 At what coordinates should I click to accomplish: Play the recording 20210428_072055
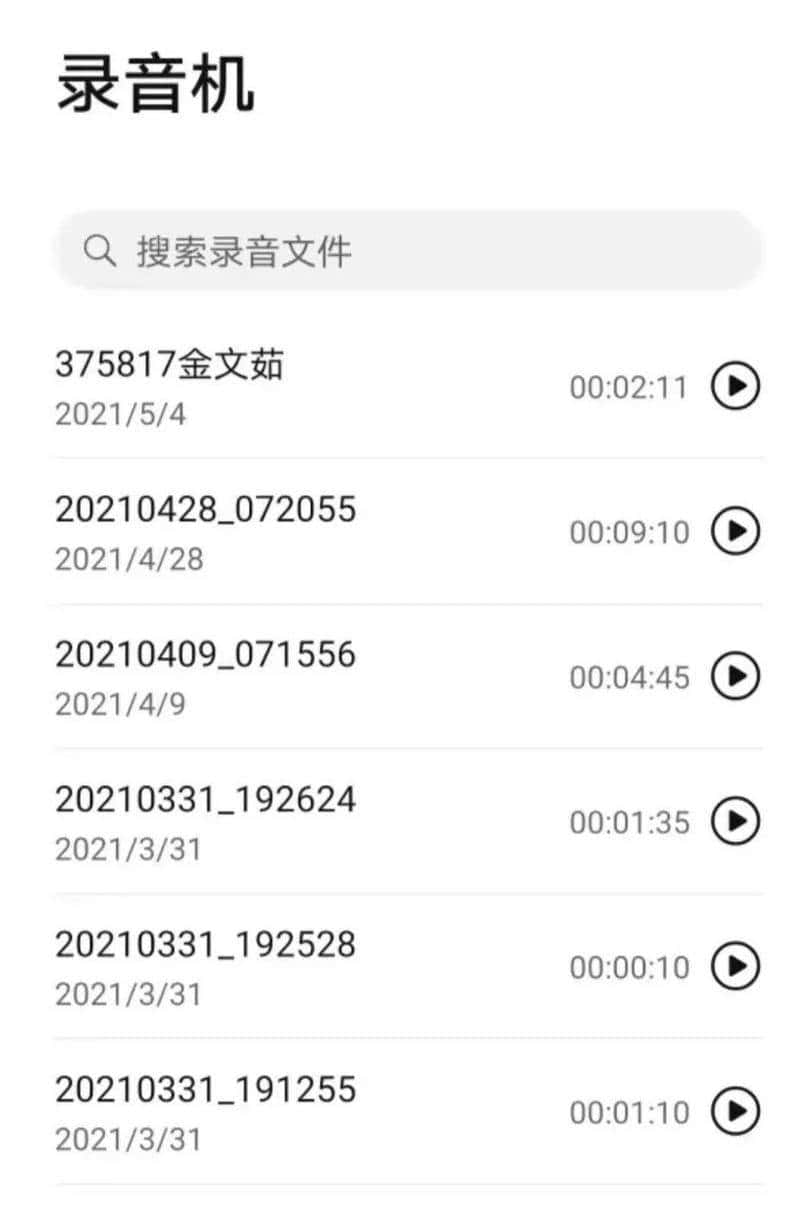pyautogui.click(x=735, y=532)
